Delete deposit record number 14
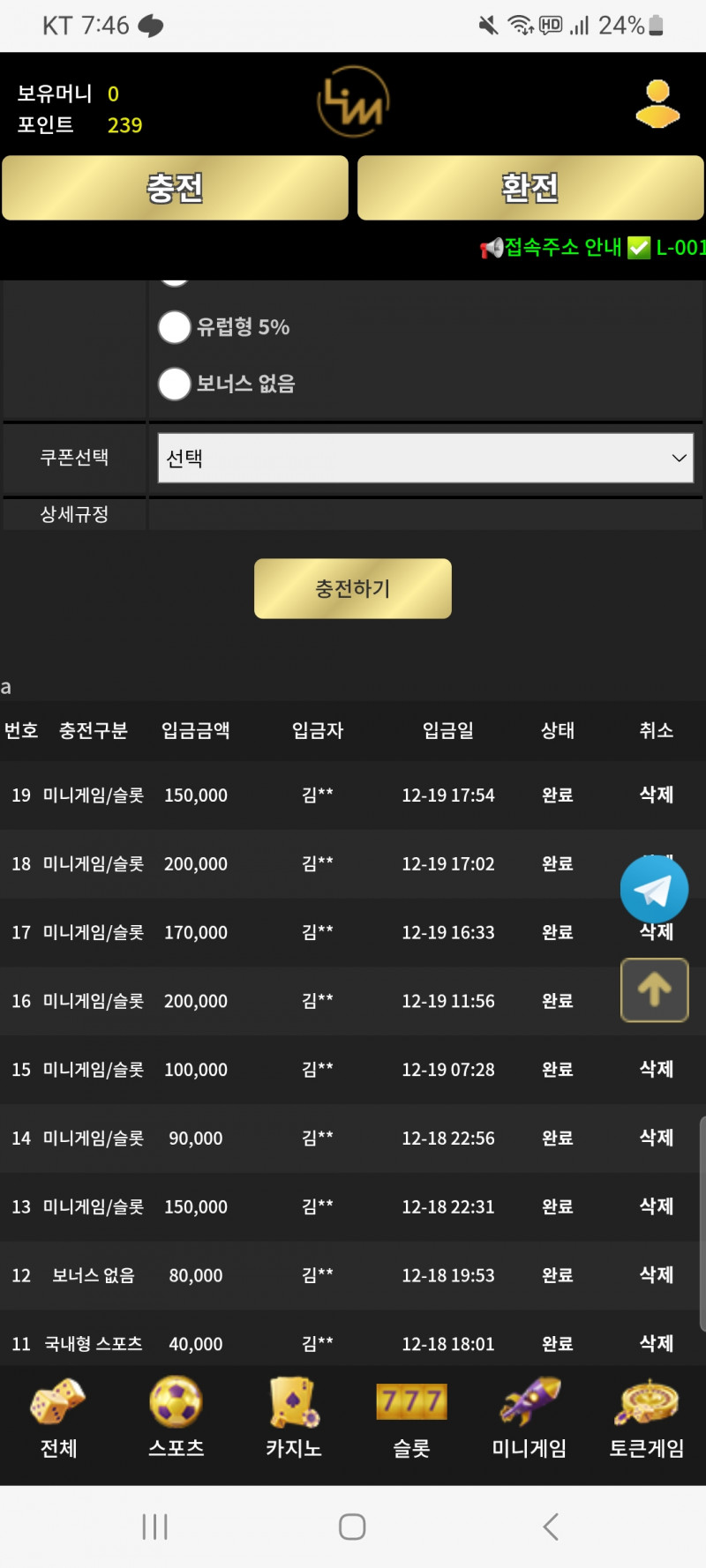 656,1138
